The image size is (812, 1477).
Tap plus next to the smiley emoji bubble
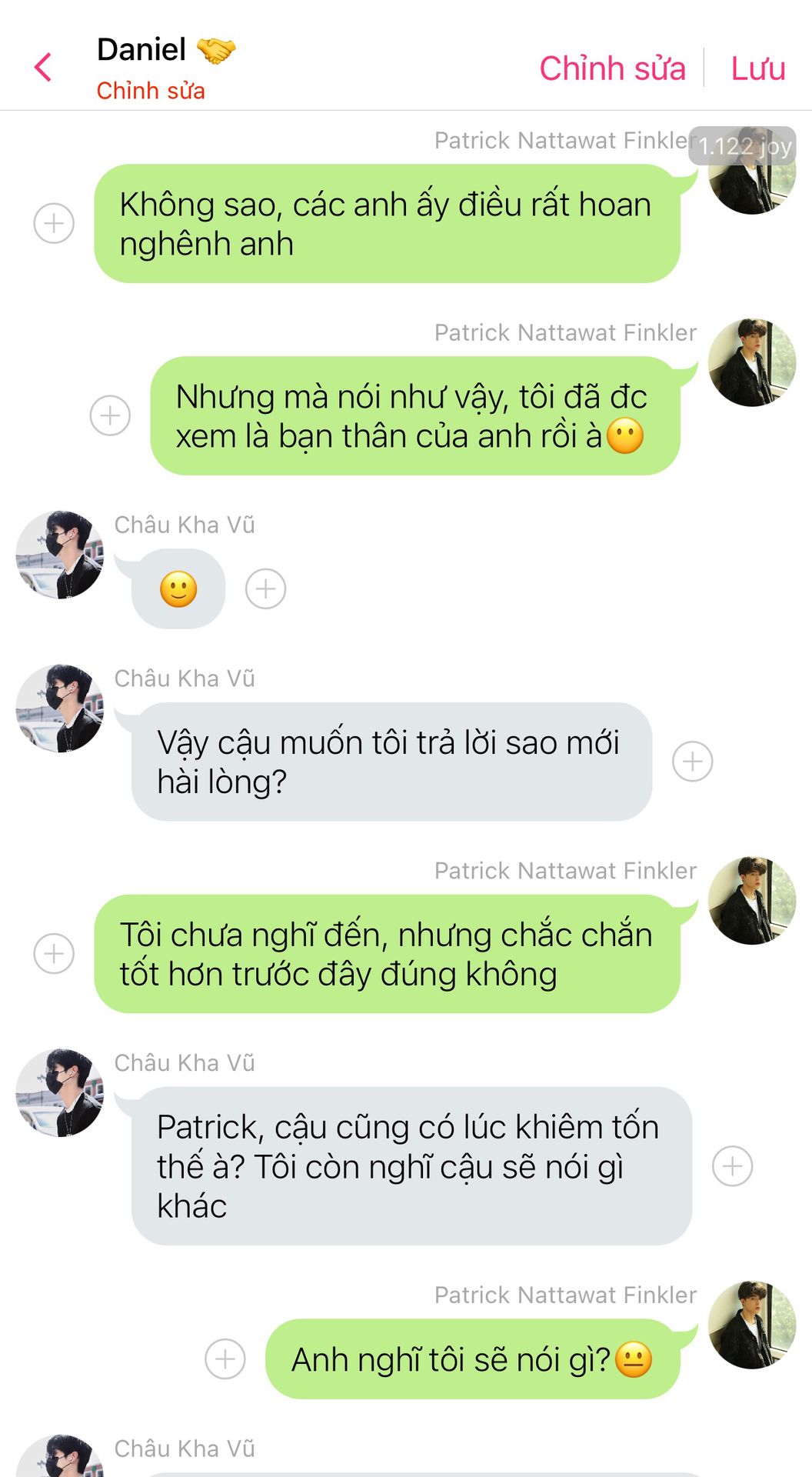[x=265, y=589]
